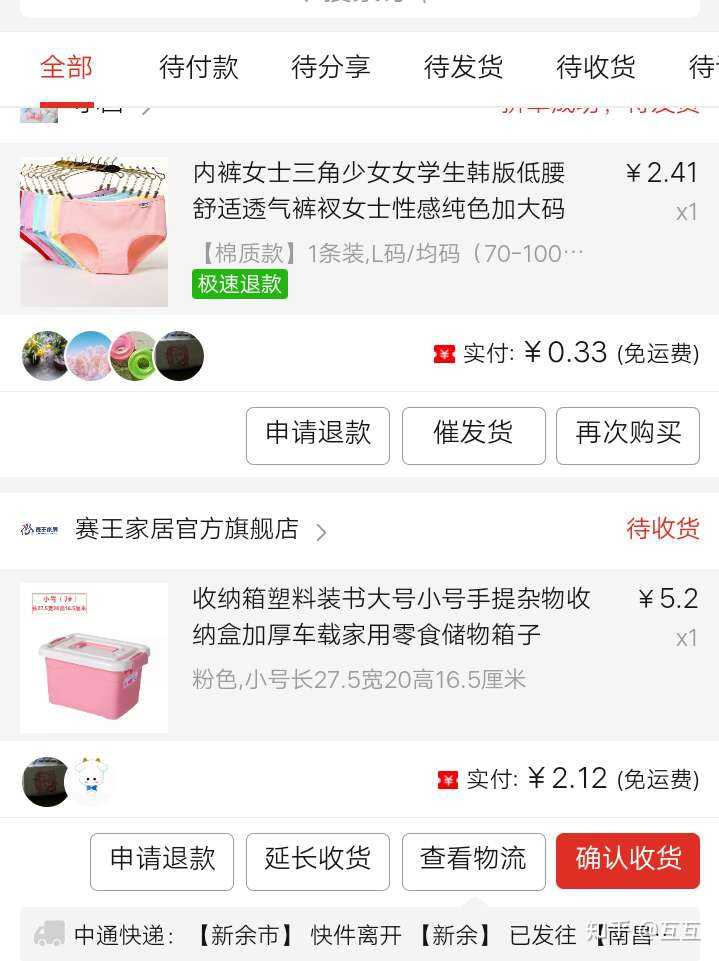Switch to the 全部 orders tab
Viewport: 719px width, 961px height.
point(66,68)
